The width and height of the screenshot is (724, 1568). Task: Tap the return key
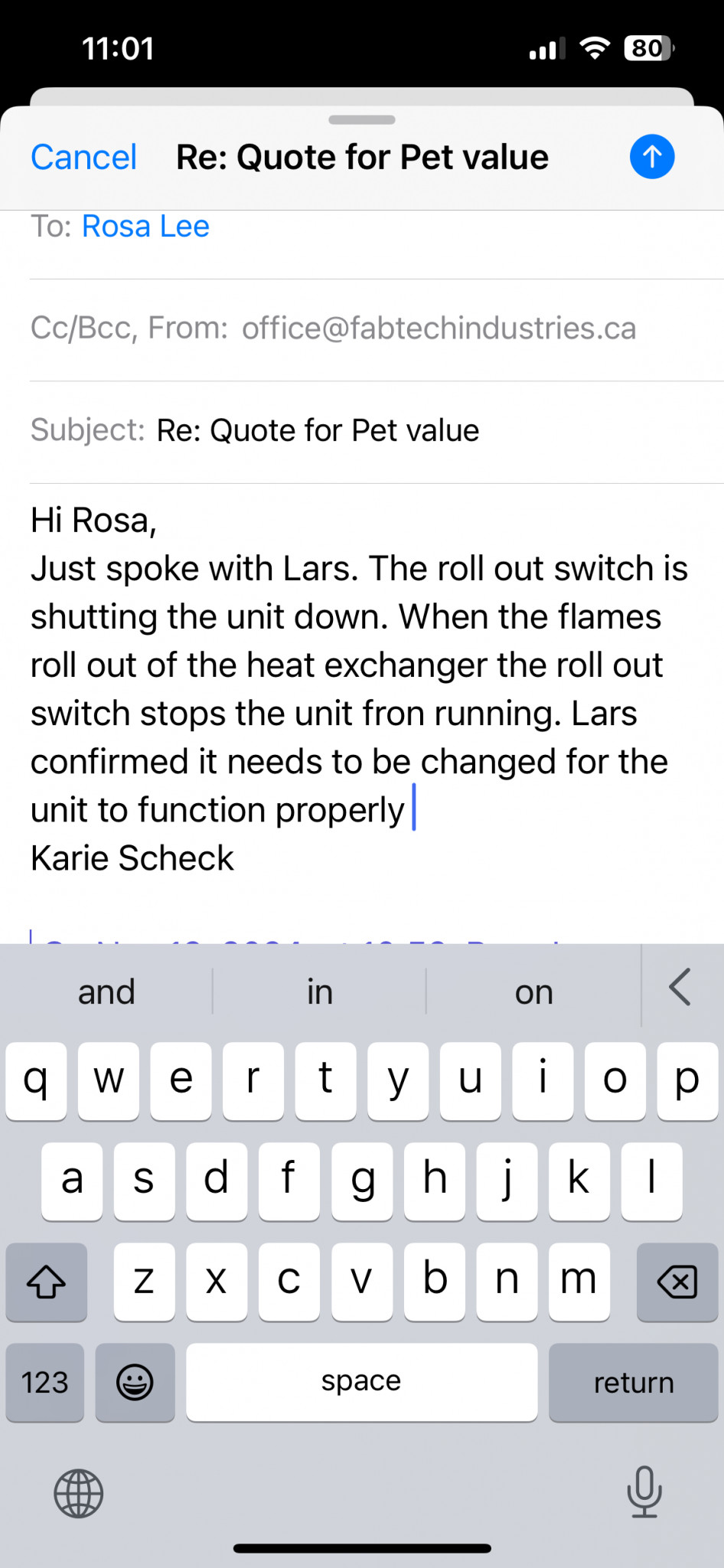634,1382
